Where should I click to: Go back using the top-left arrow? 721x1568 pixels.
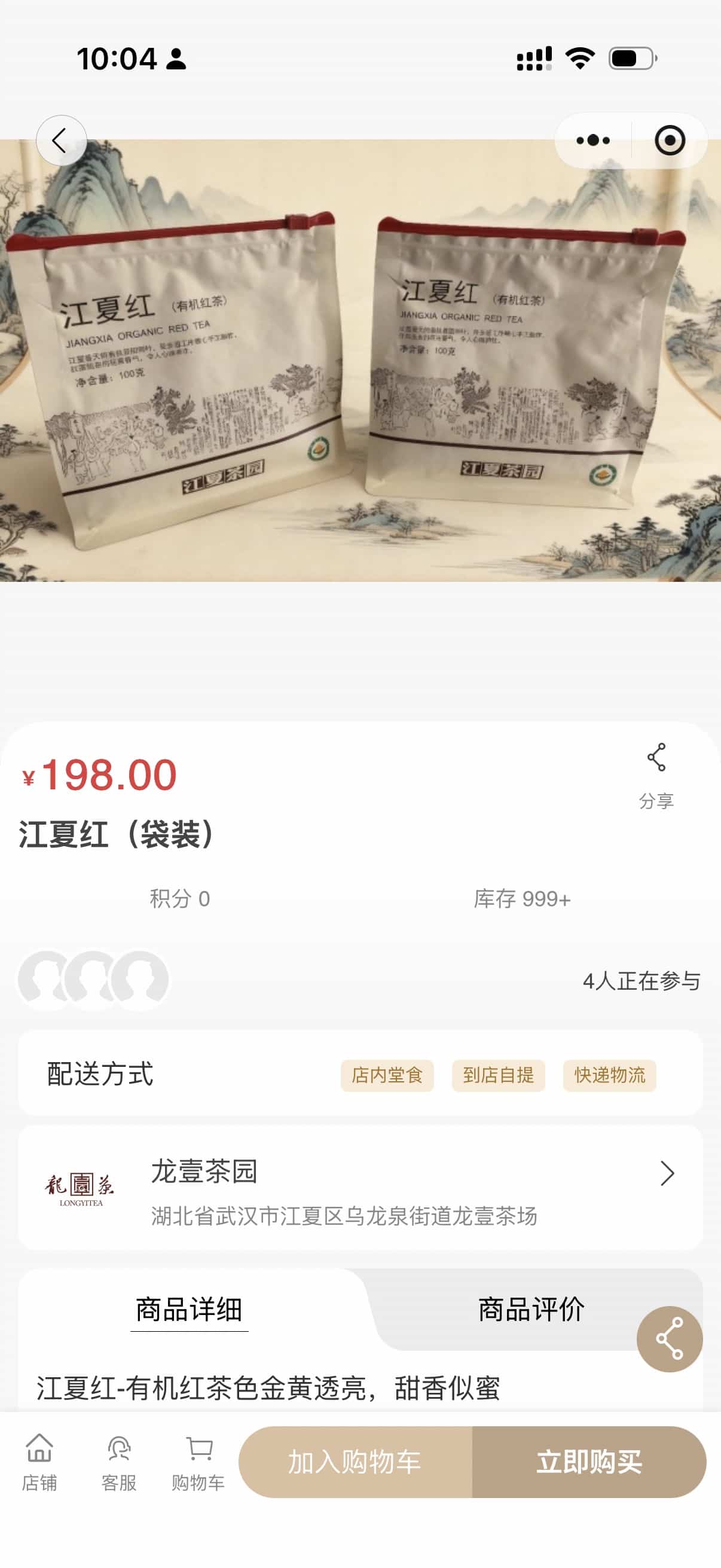pyautogui.click(x=61, y=141)
